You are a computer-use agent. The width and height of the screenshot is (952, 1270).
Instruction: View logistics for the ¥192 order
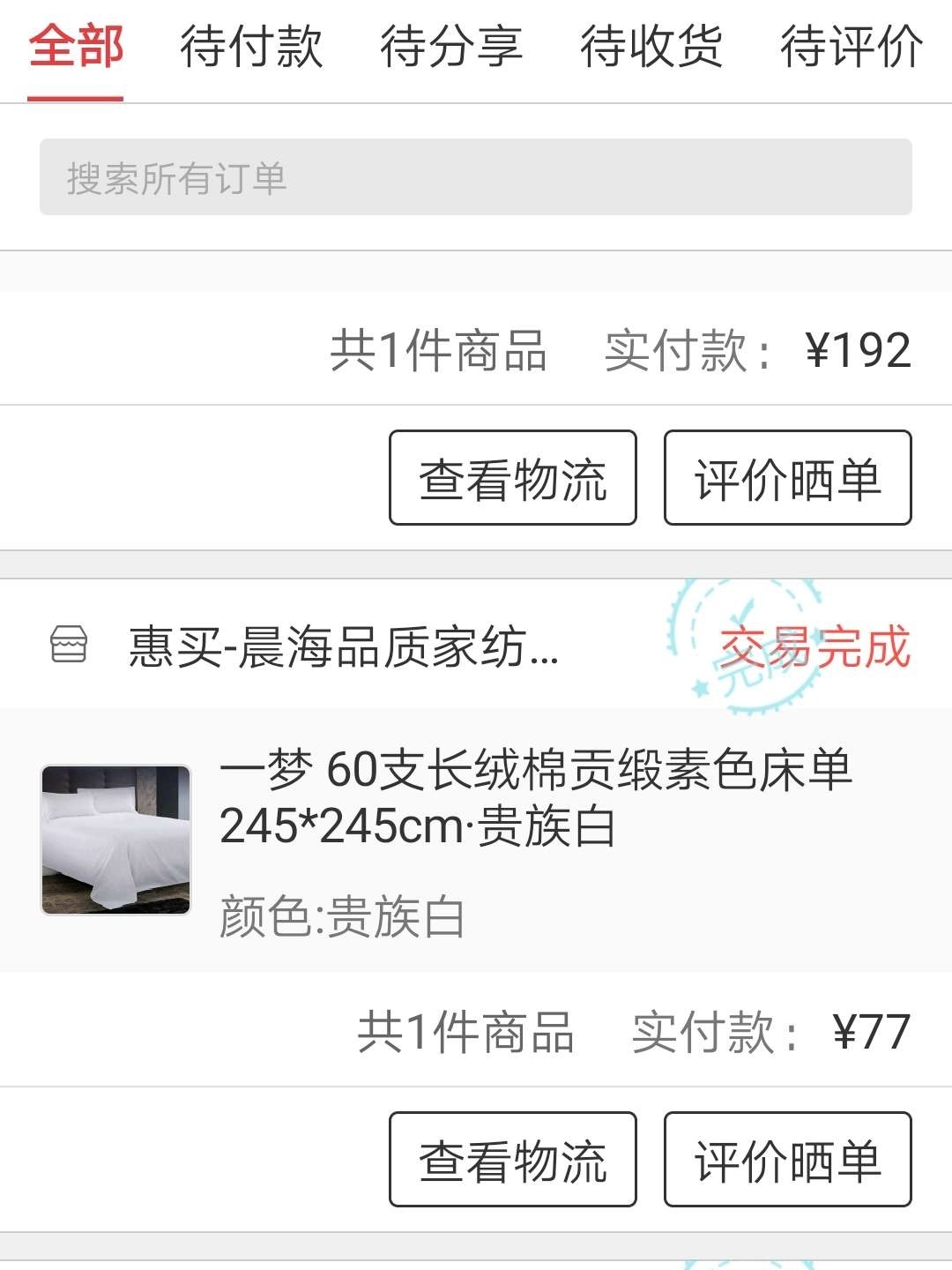point(512,478)
